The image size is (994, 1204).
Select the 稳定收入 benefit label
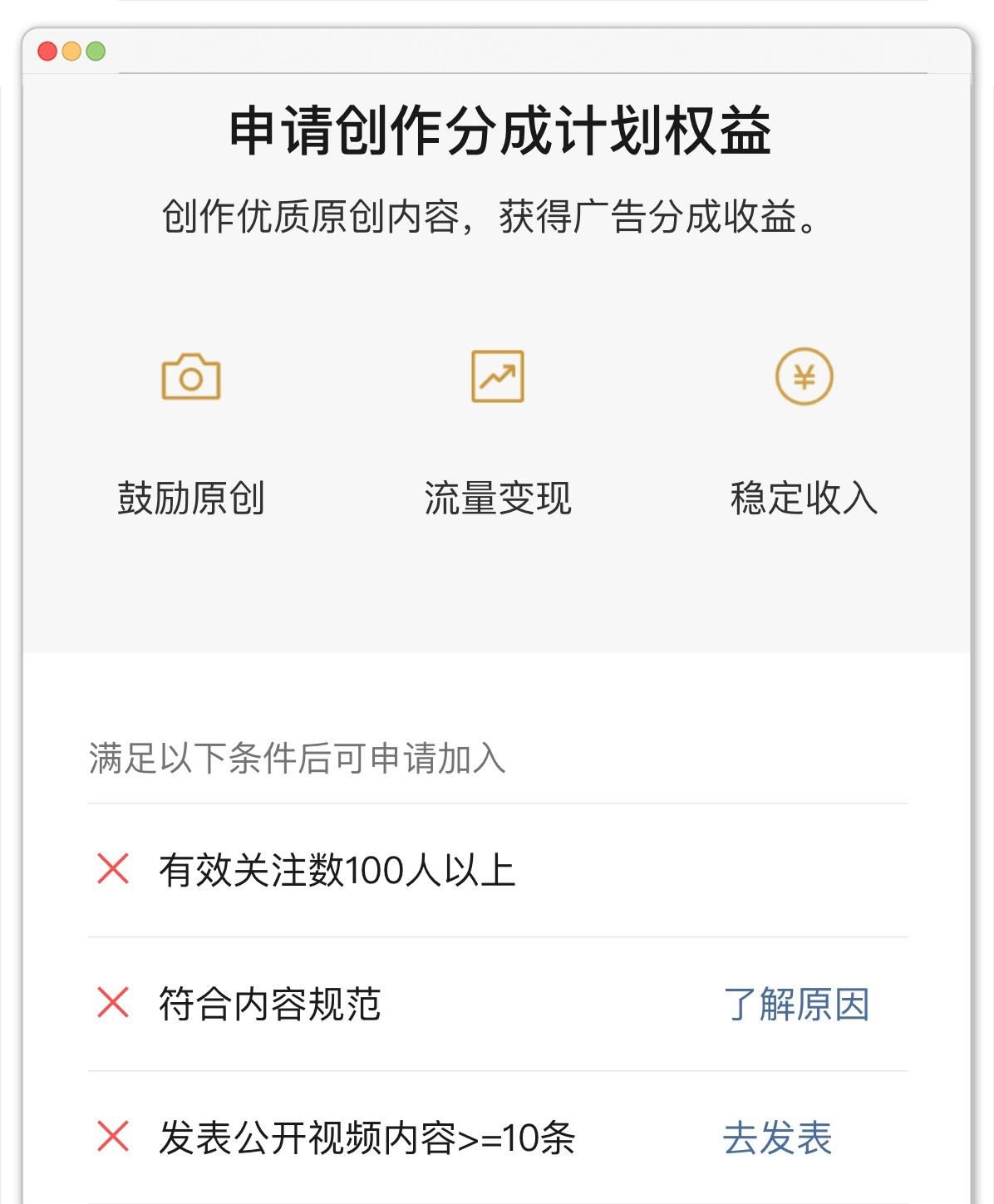pyautogui.click(x=803, y=499)
